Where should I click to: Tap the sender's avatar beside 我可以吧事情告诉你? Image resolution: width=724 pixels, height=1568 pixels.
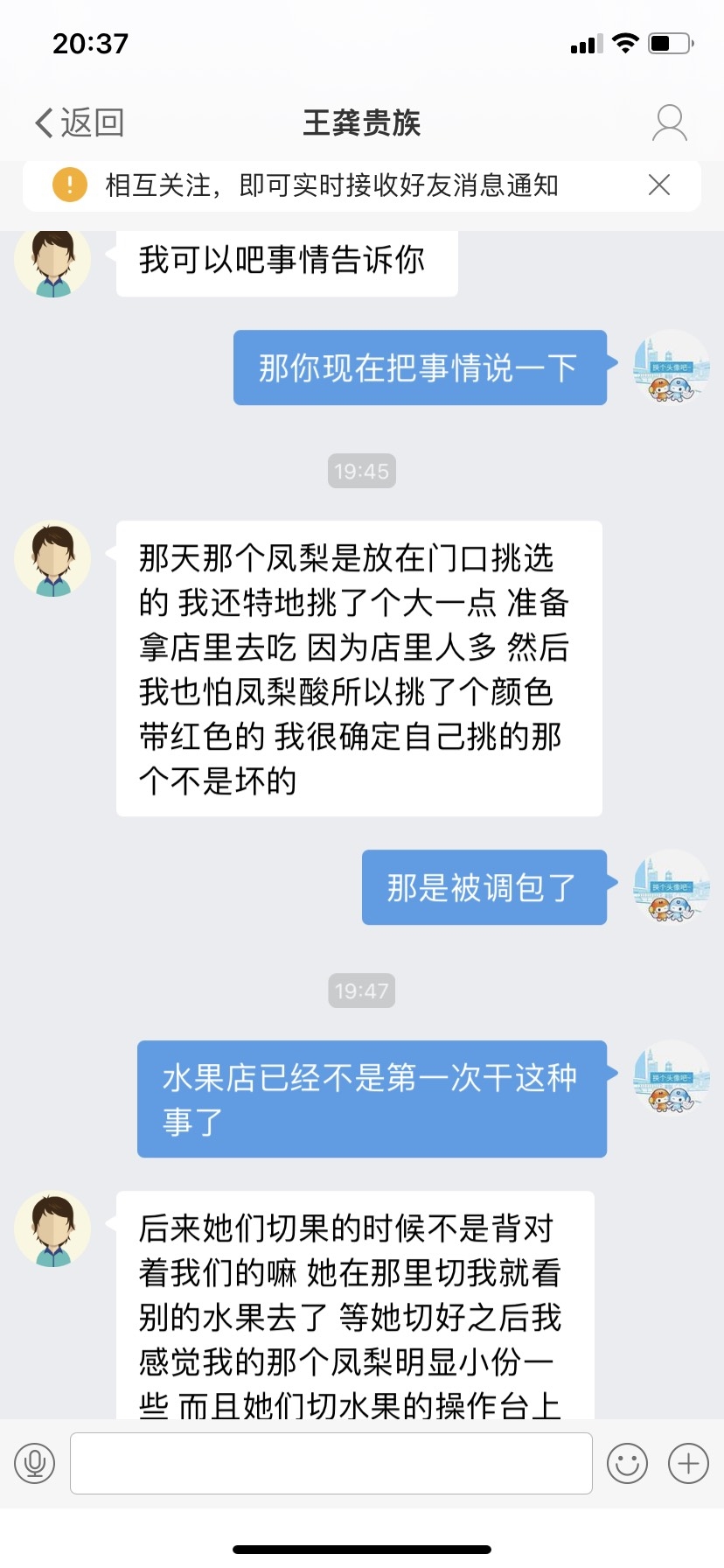tap(52, 261)
